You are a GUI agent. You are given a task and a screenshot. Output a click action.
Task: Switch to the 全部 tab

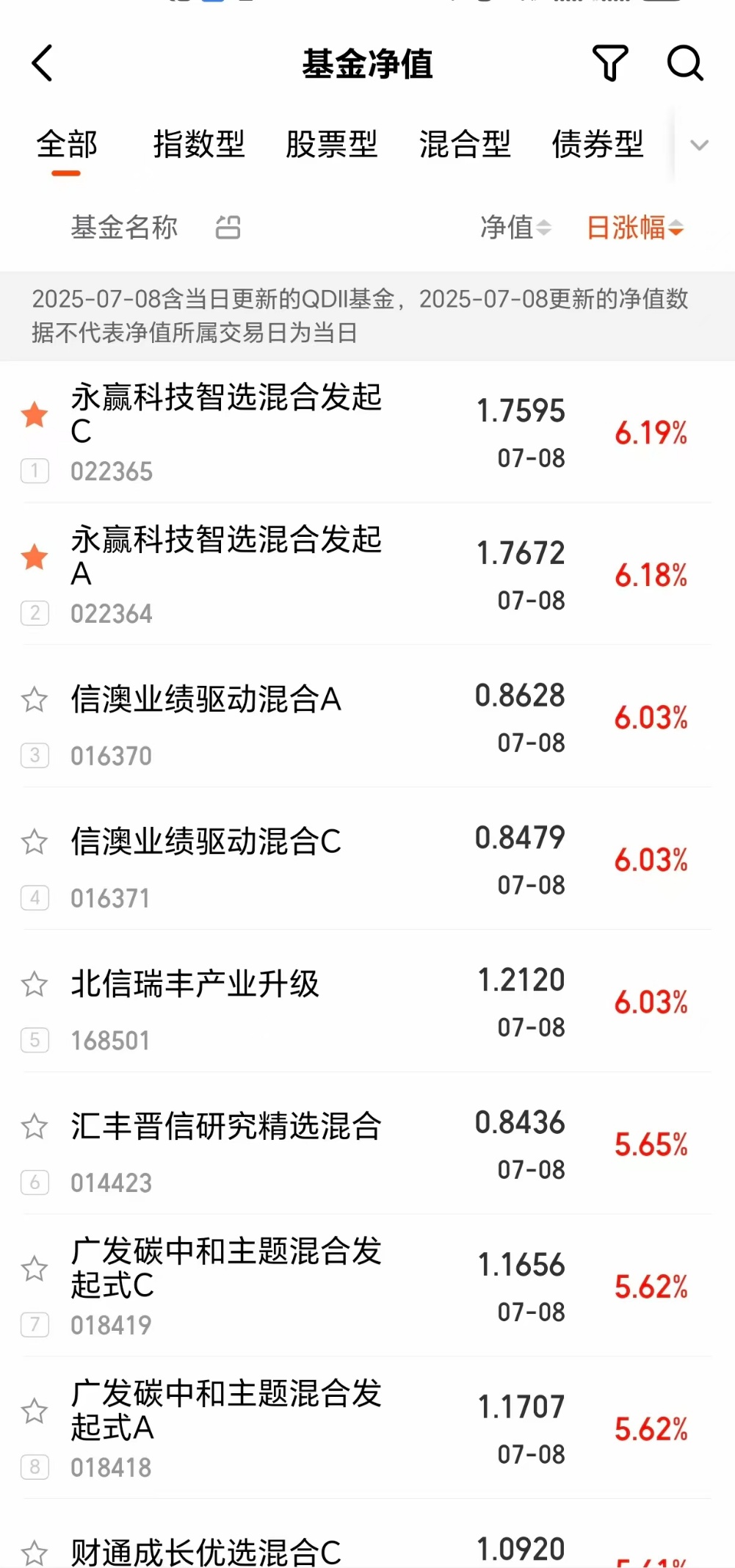click(67, 144)
